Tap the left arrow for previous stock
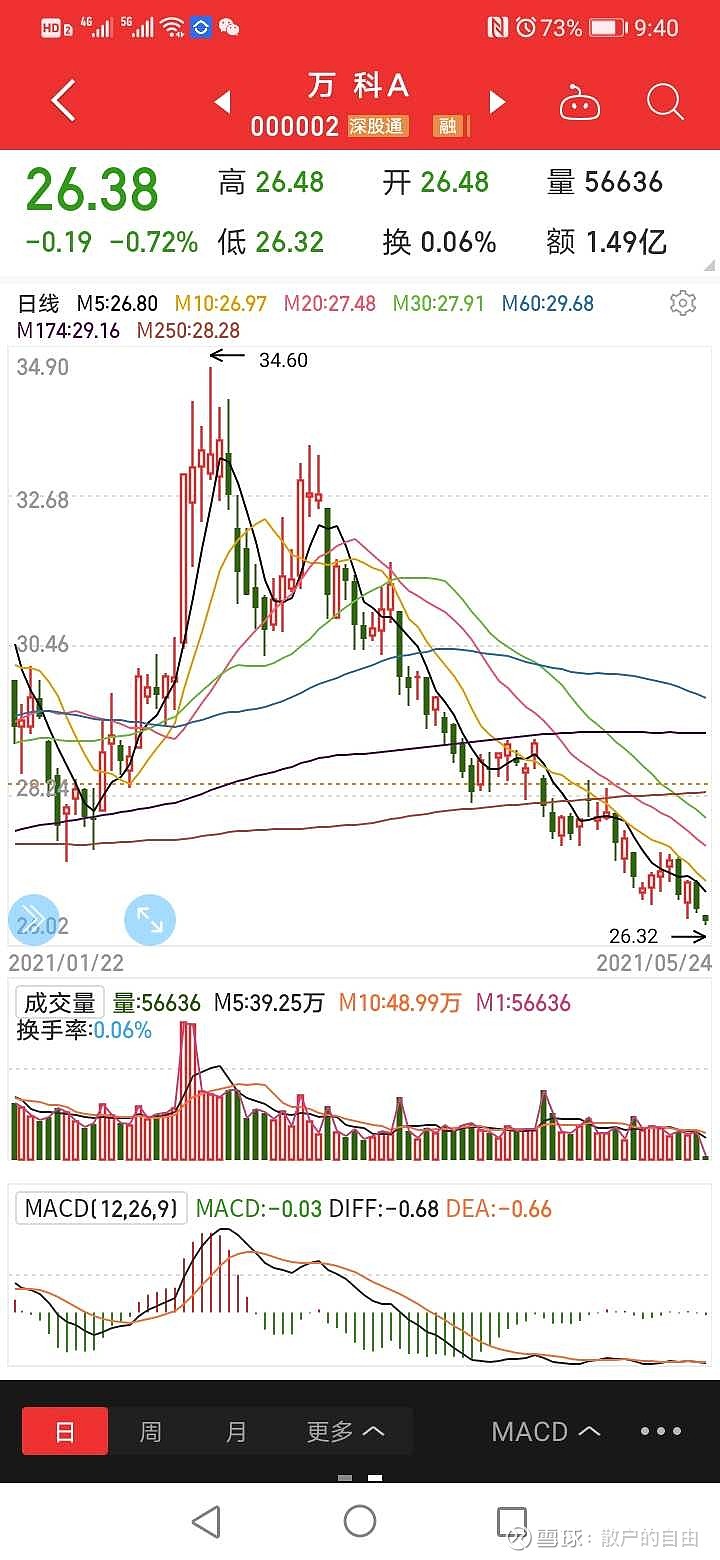Viewport: 720px width, 1560px height. click(222, 101)
